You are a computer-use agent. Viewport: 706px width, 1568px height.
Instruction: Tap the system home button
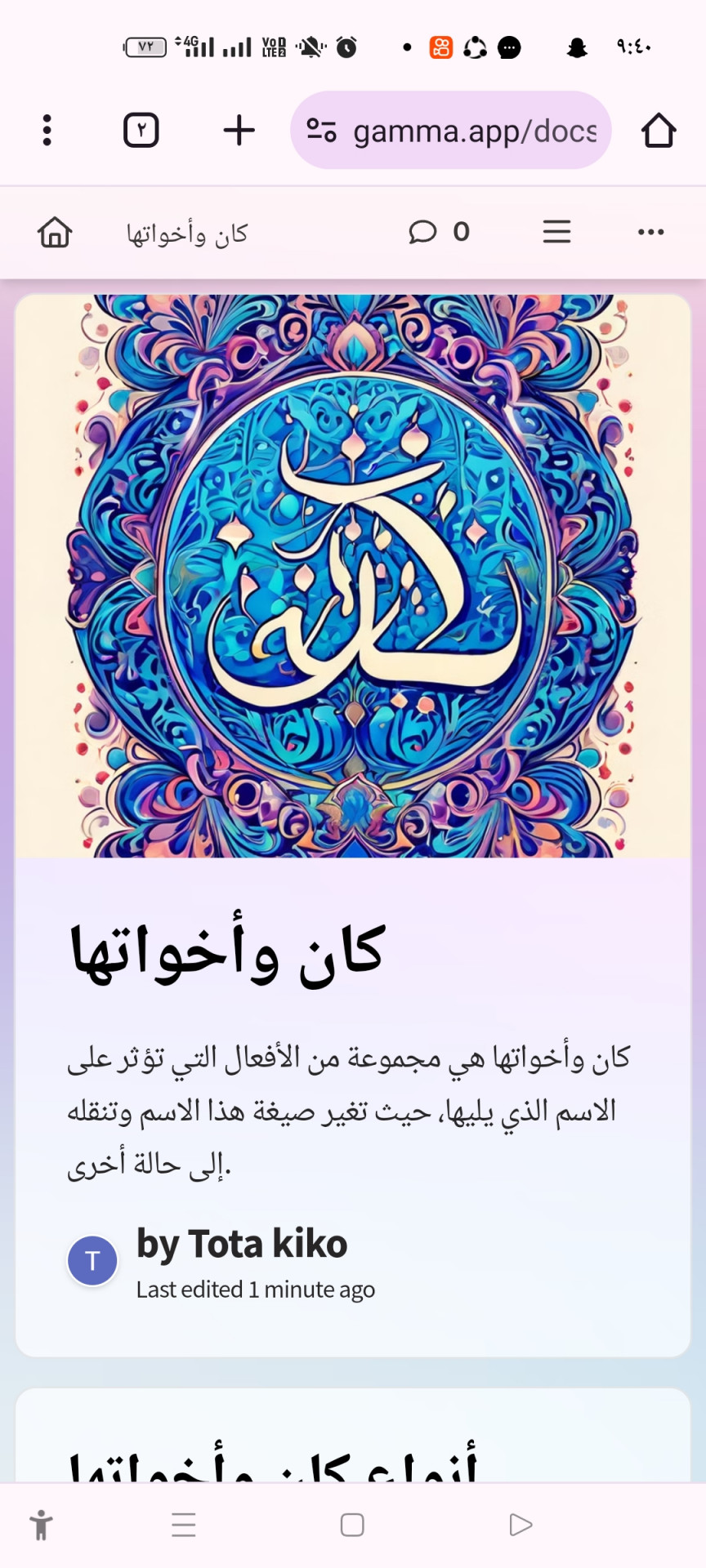[352, 1525]
